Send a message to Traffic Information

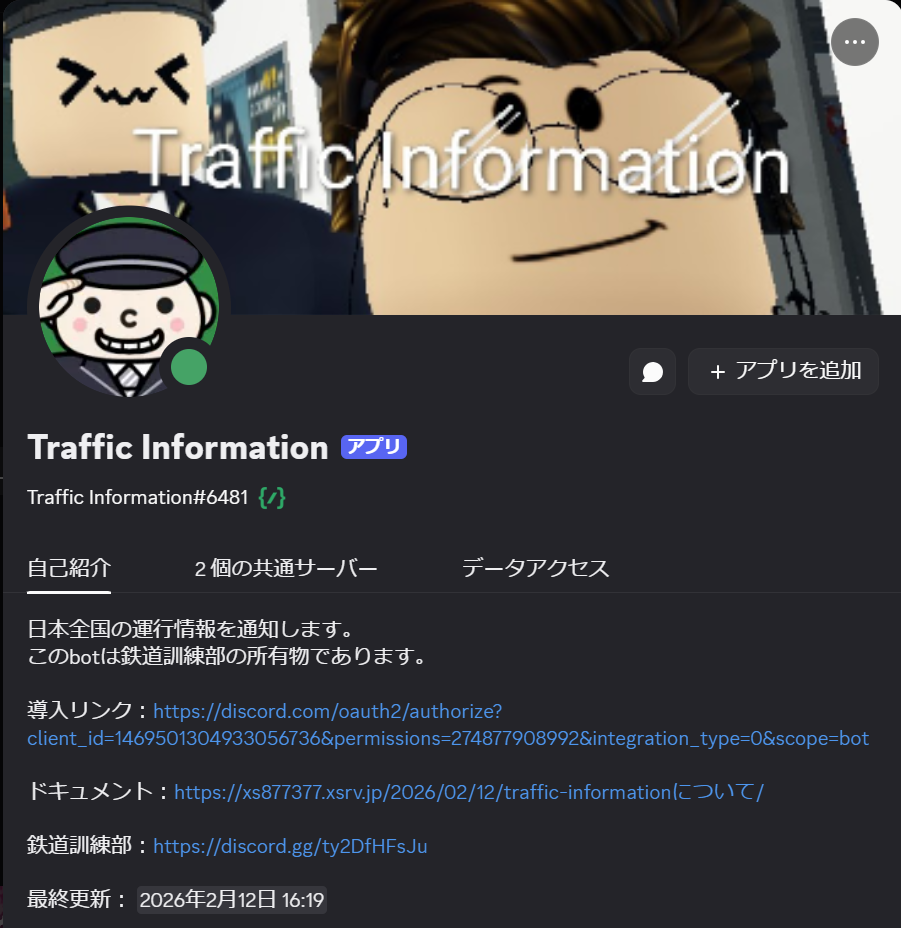652,372
